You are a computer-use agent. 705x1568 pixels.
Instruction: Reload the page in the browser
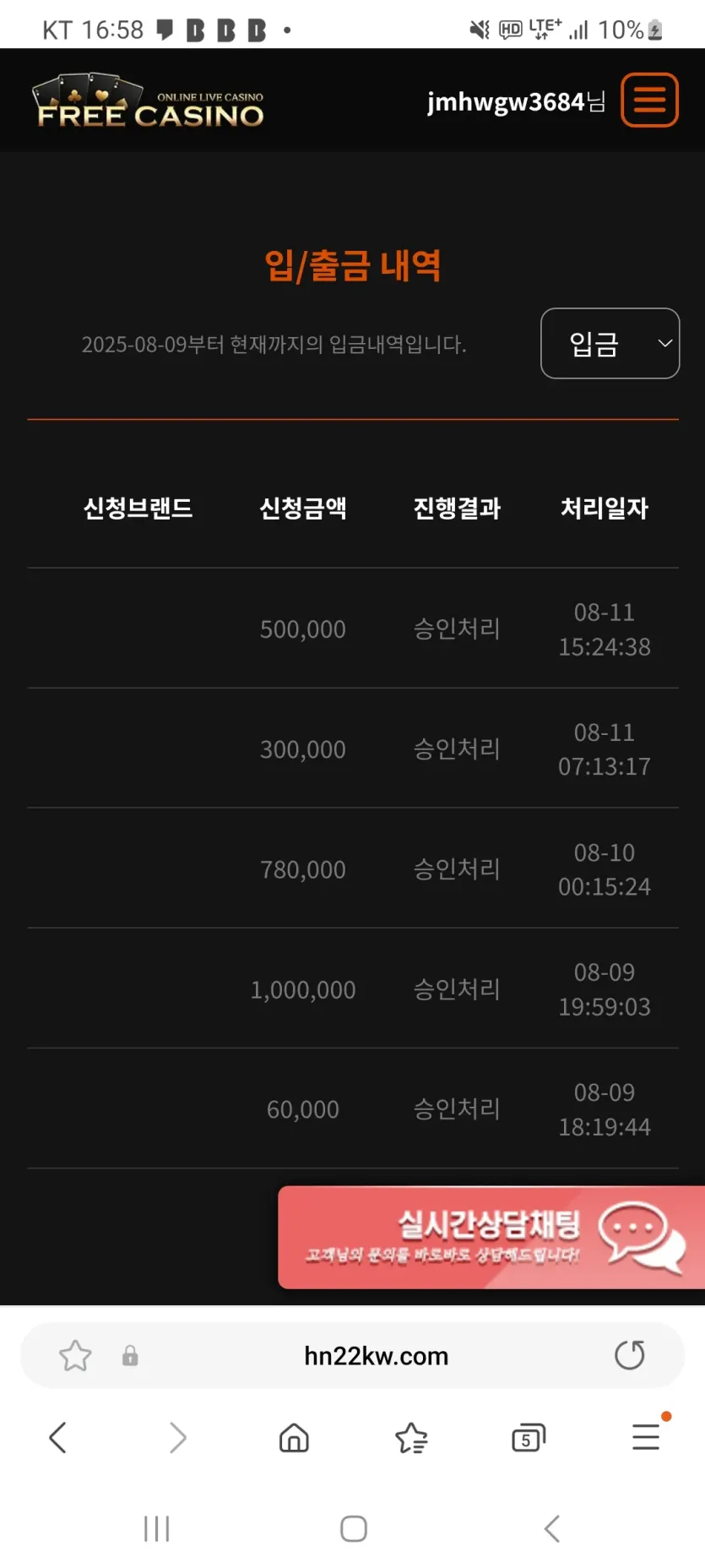pos(629,1355)
